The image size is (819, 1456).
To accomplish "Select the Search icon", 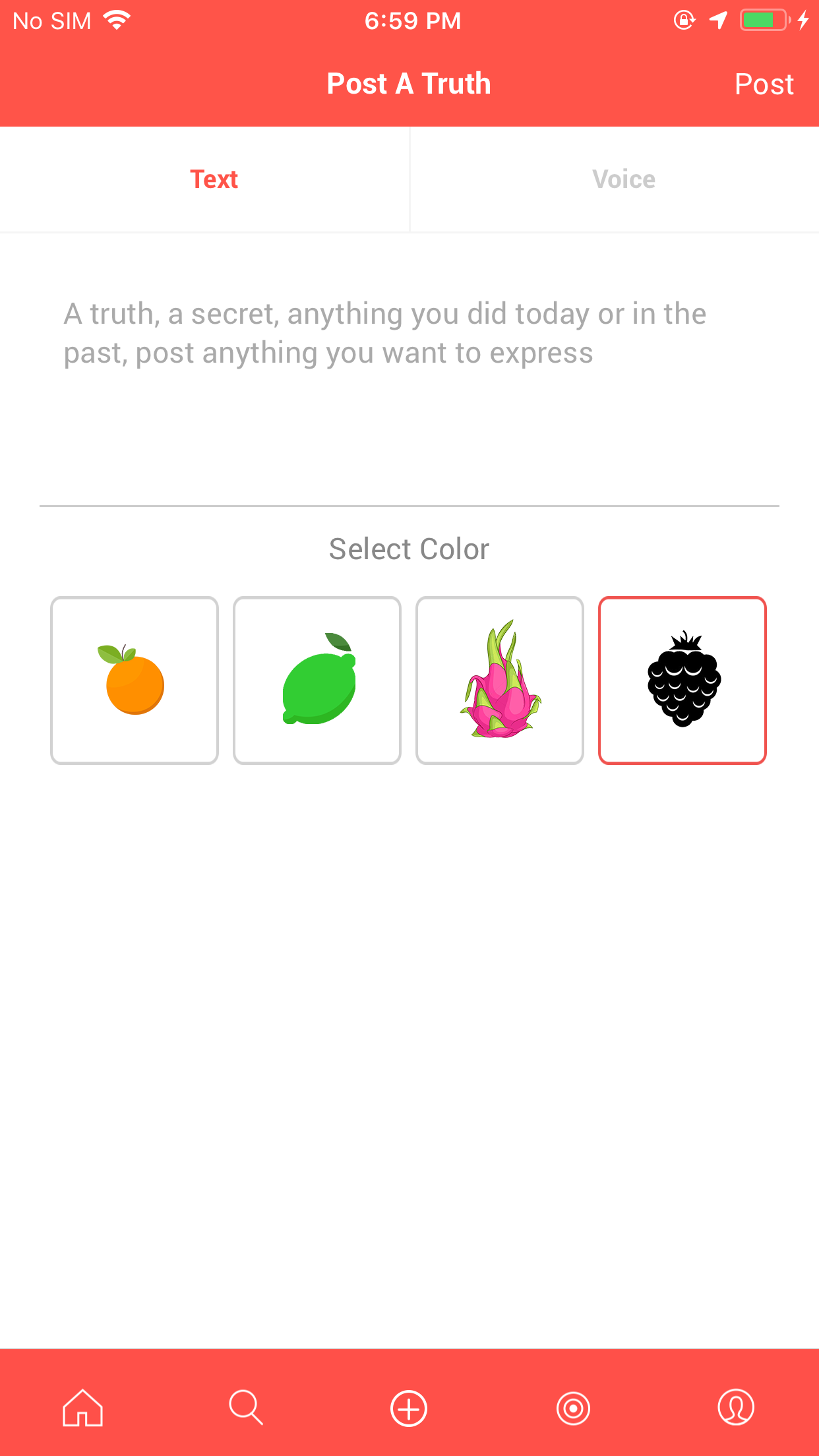I will point(245,1407).
